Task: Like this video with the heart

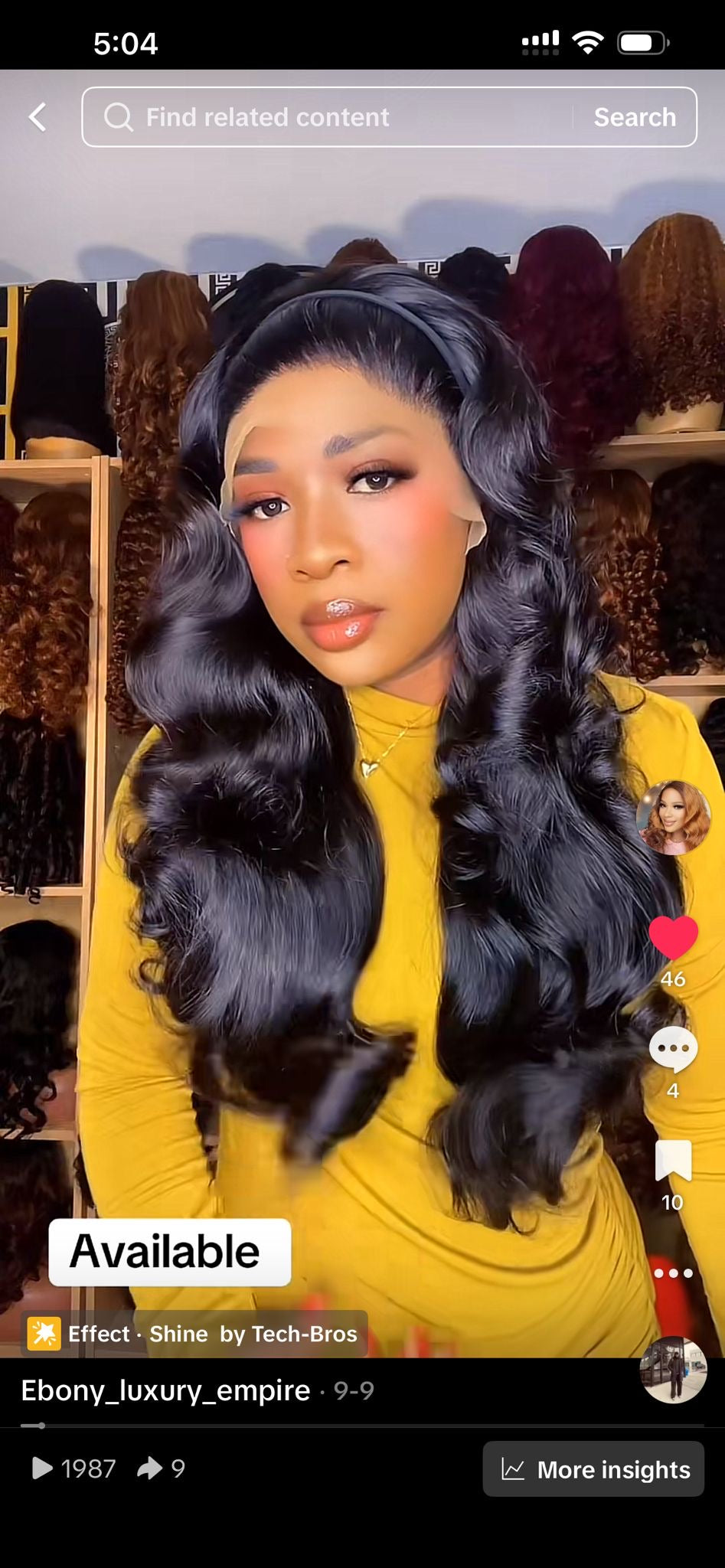Action: coord(673,937)
